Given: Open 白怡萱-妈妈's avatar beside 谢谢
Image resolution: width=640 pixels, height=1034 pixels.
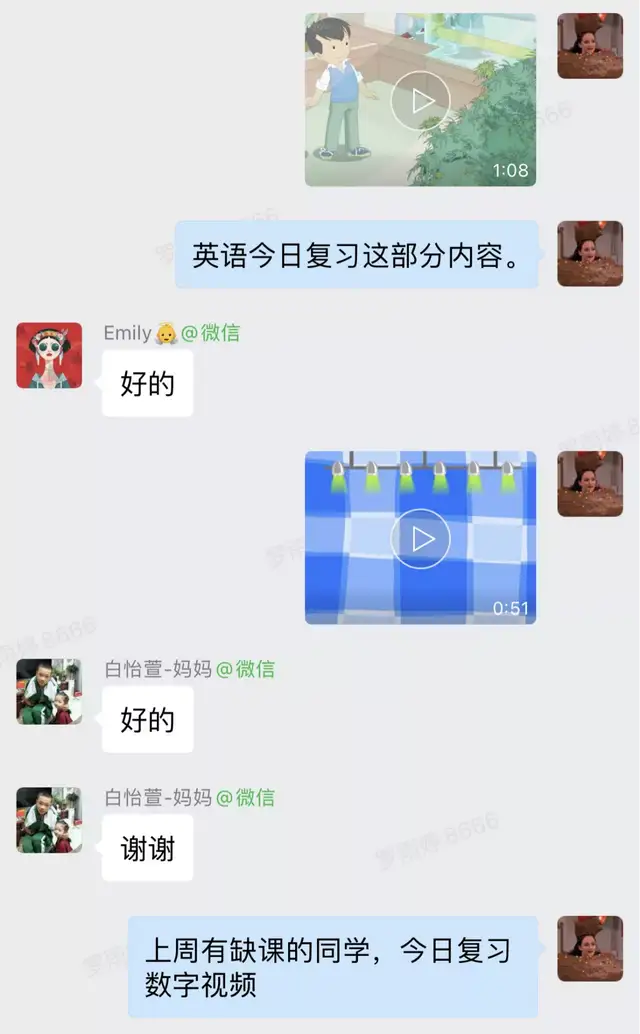Looking at the screenshot, I should point(49,820).
